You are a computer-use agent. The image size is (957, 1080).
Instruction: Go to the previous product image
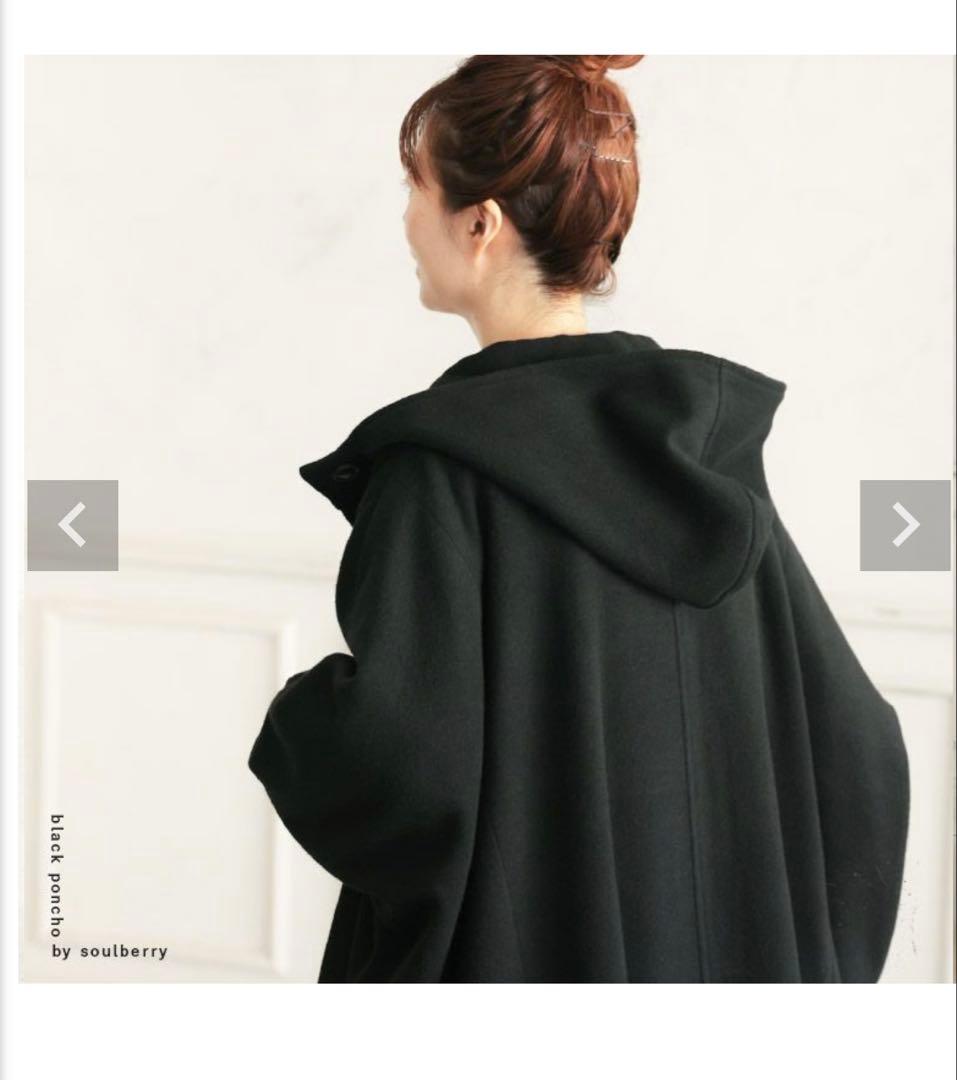tap(72, 525)
